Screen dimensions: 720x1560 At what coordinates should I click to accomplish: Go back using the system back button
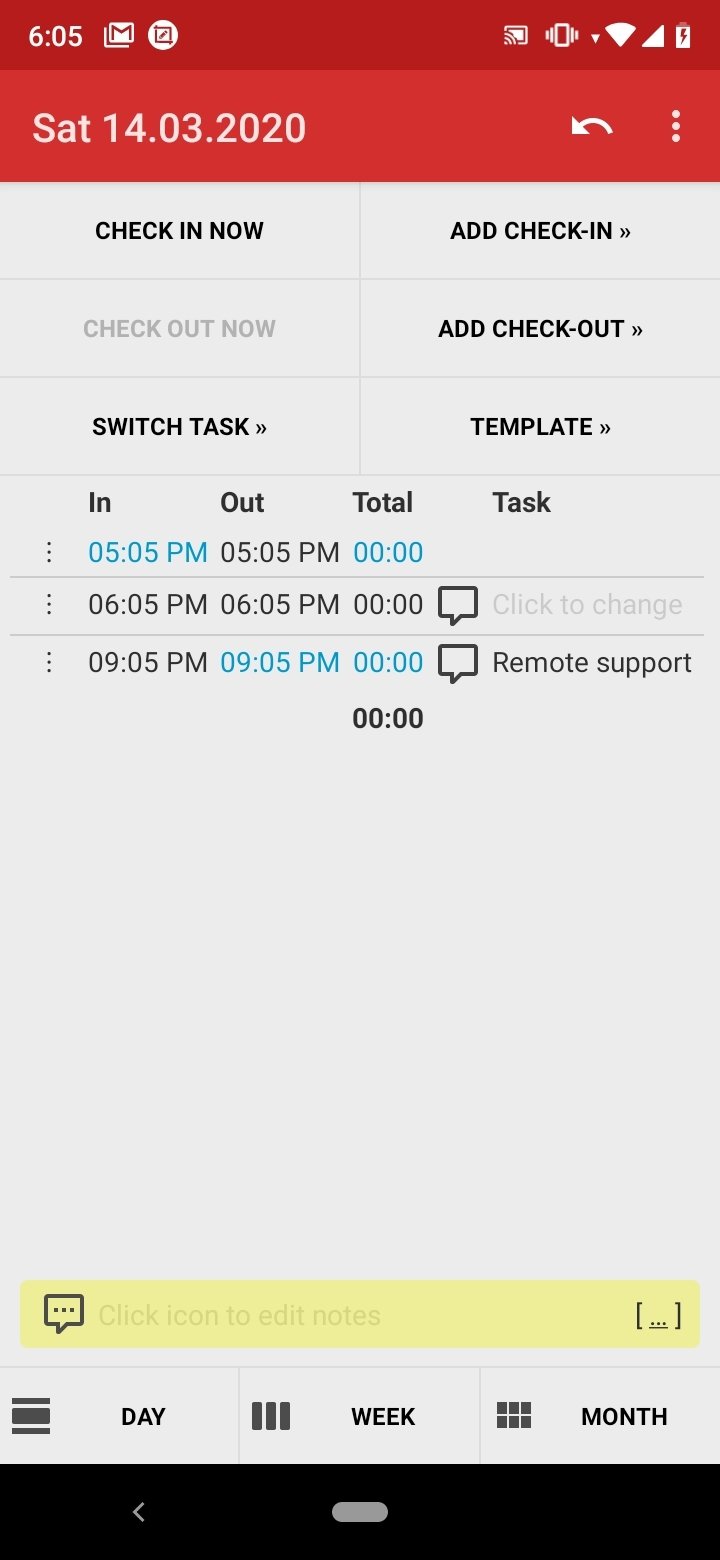(139, 1512)
